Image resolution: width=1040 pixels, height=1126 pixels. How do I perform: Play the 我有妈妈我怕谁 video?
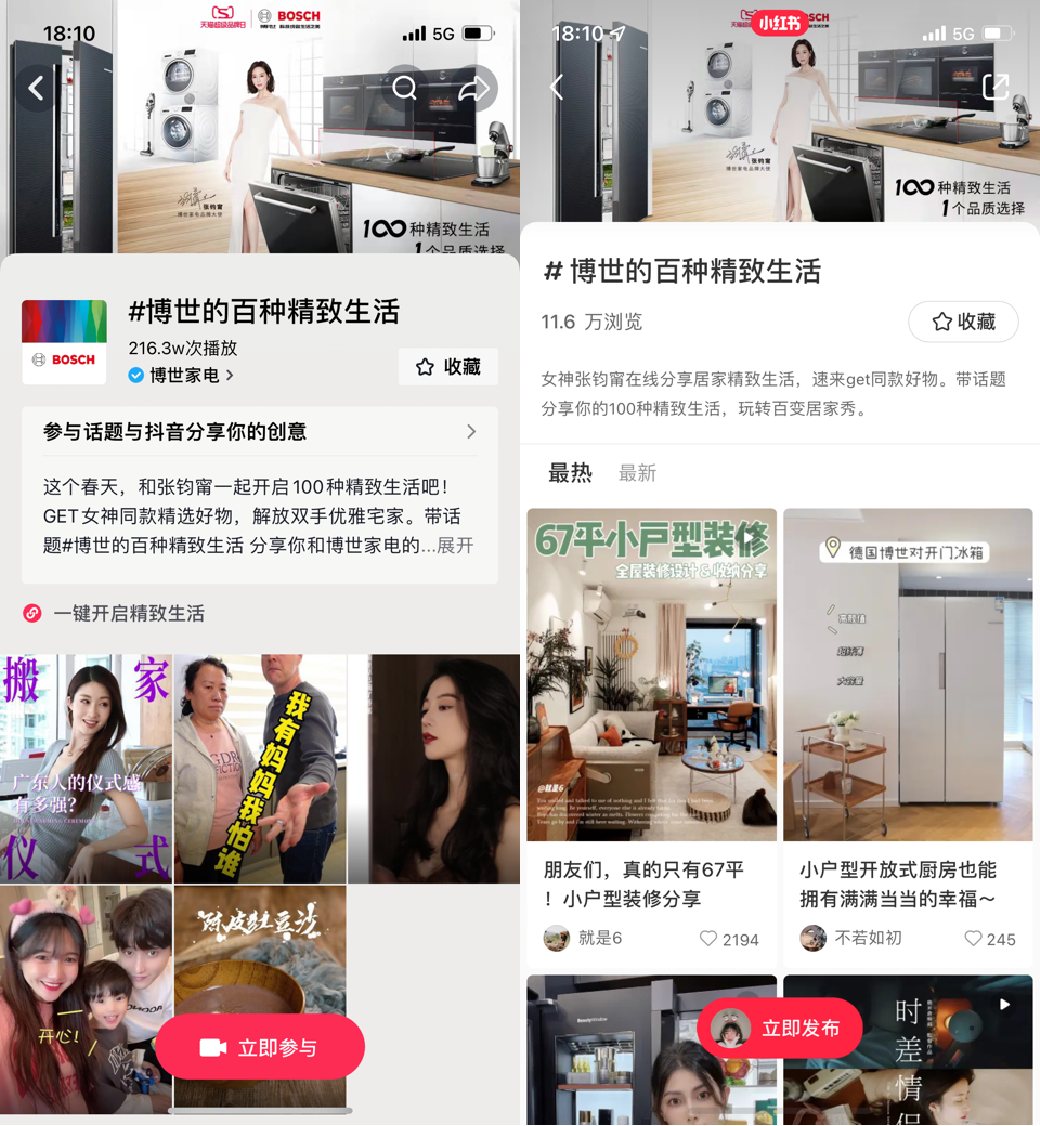point(260,768)
